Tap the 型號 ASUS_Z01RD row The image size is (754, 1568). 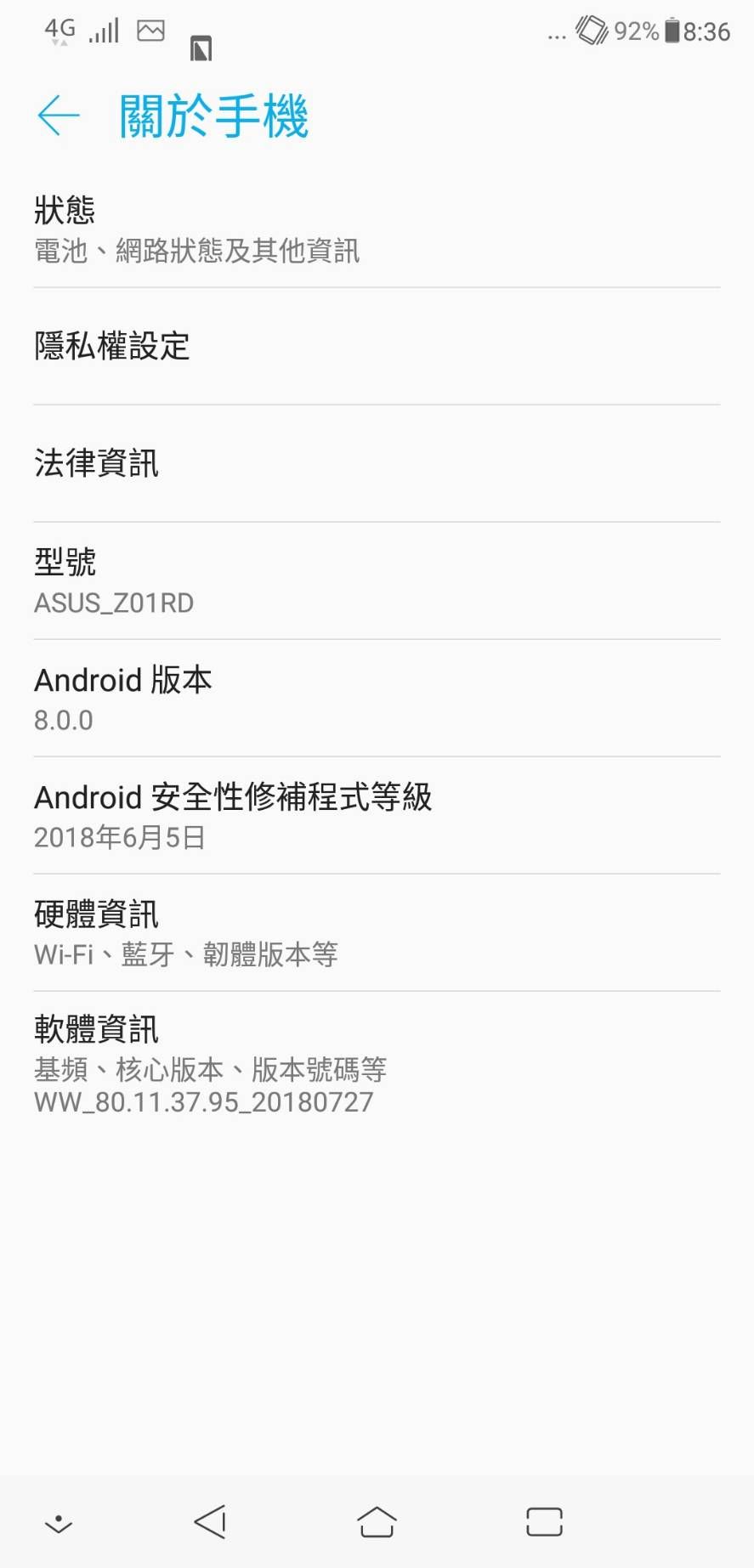[377, 581]
